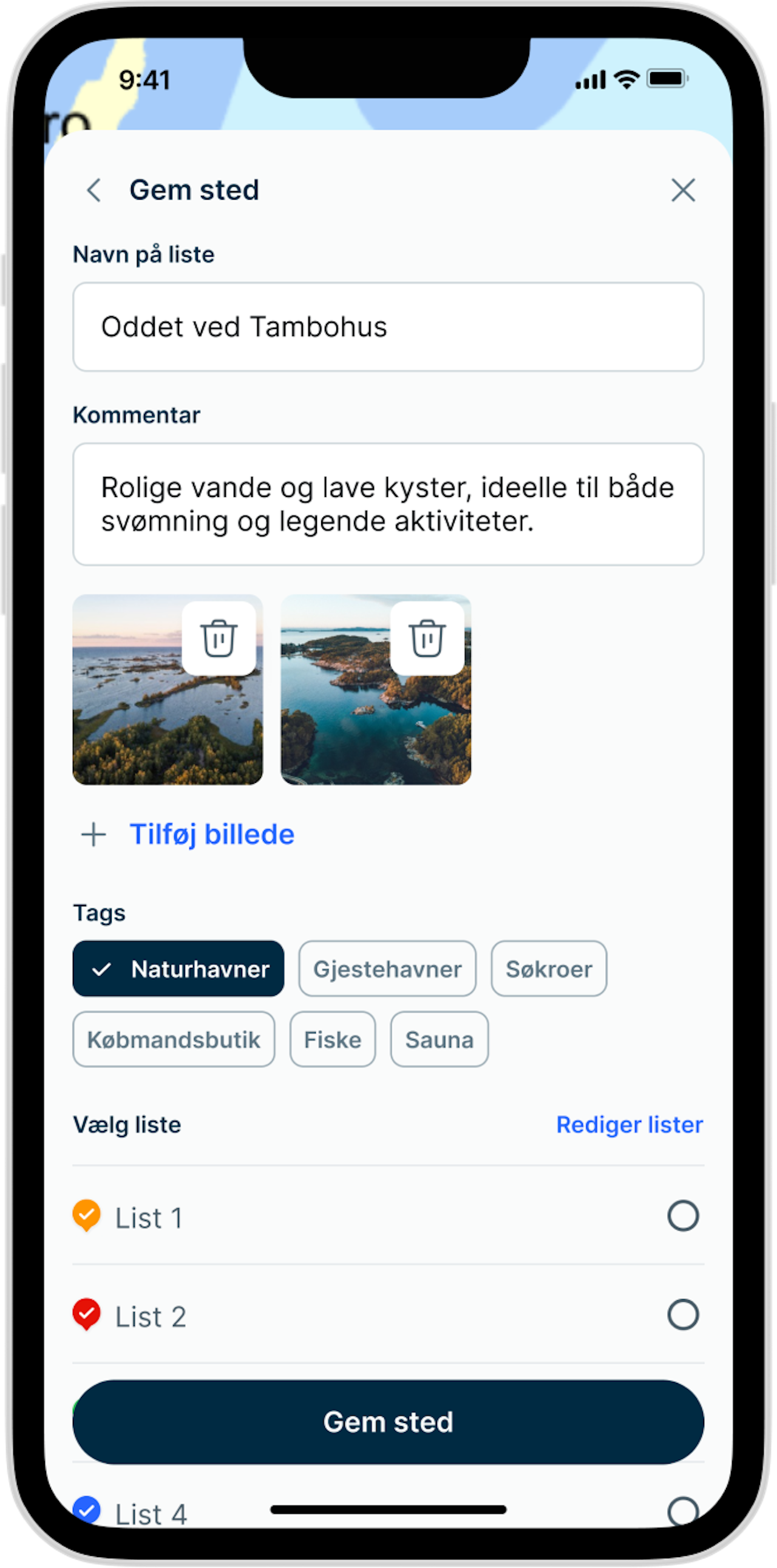
Task: Select the Søkroer tag
Action: click(549, 969)
